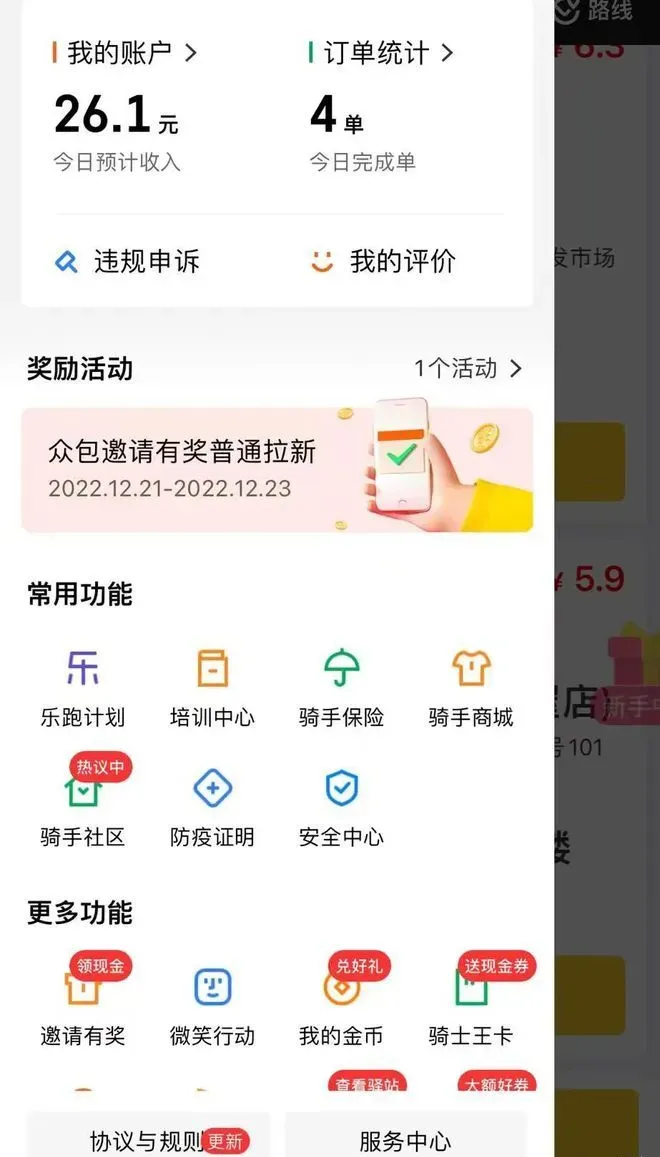Image resolution: width=660 pixels, height=1157 pixels.
Task: Go to 服务中心 service center
Action: 405,1140
